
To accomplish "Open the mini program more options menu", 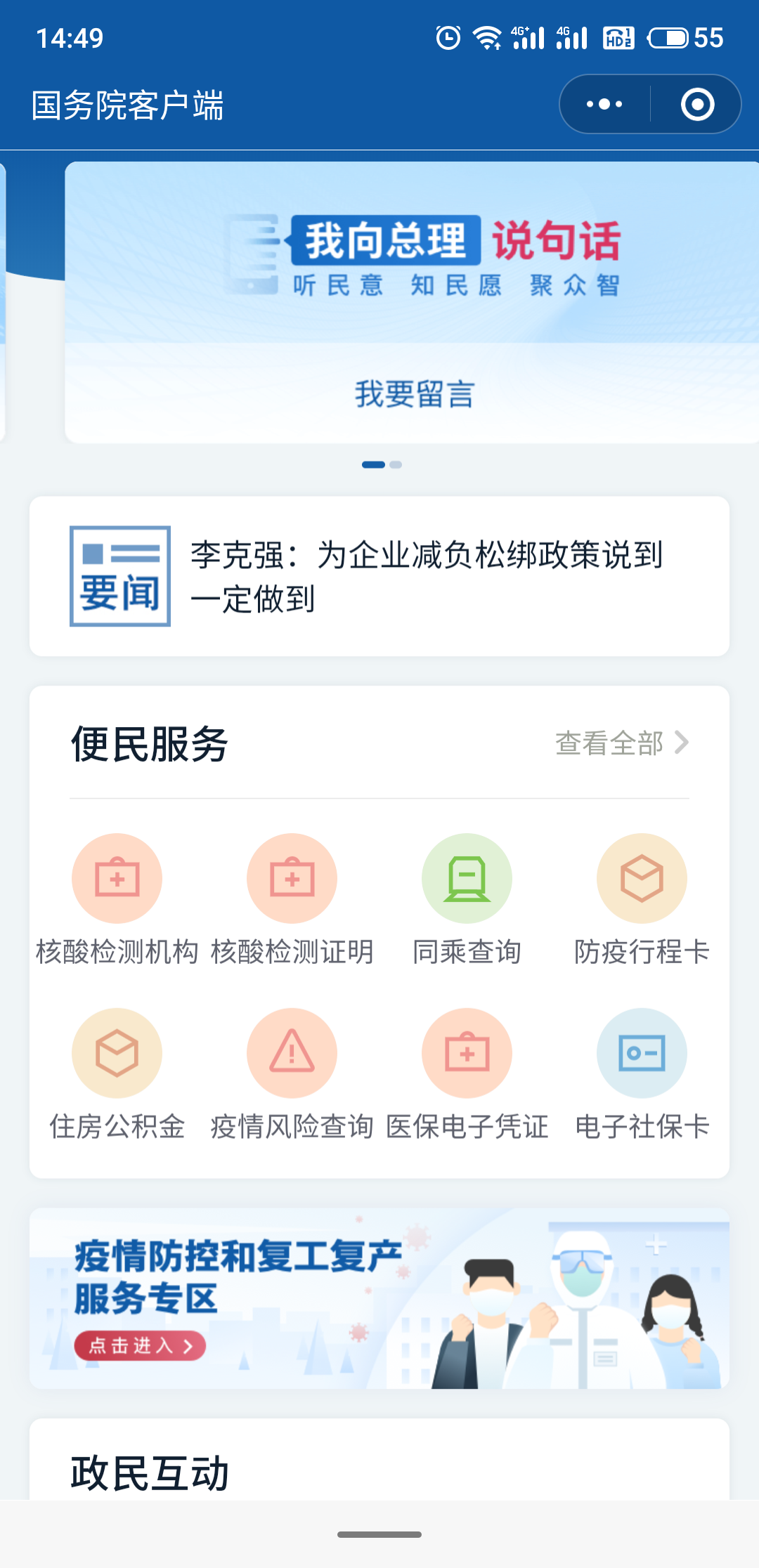I will click(x=604, y=105).
